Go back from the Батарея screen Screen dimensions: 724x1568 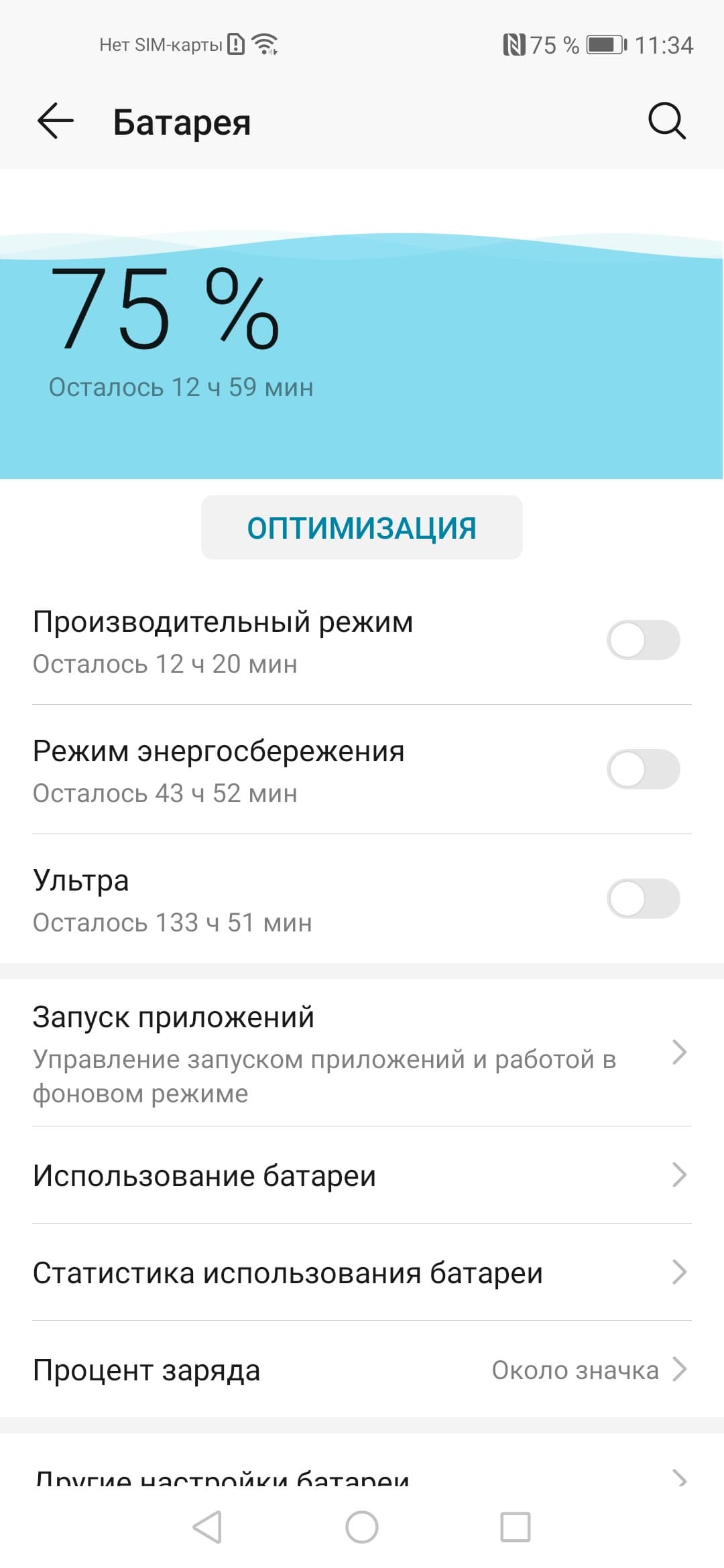click(x=55, y=122)
